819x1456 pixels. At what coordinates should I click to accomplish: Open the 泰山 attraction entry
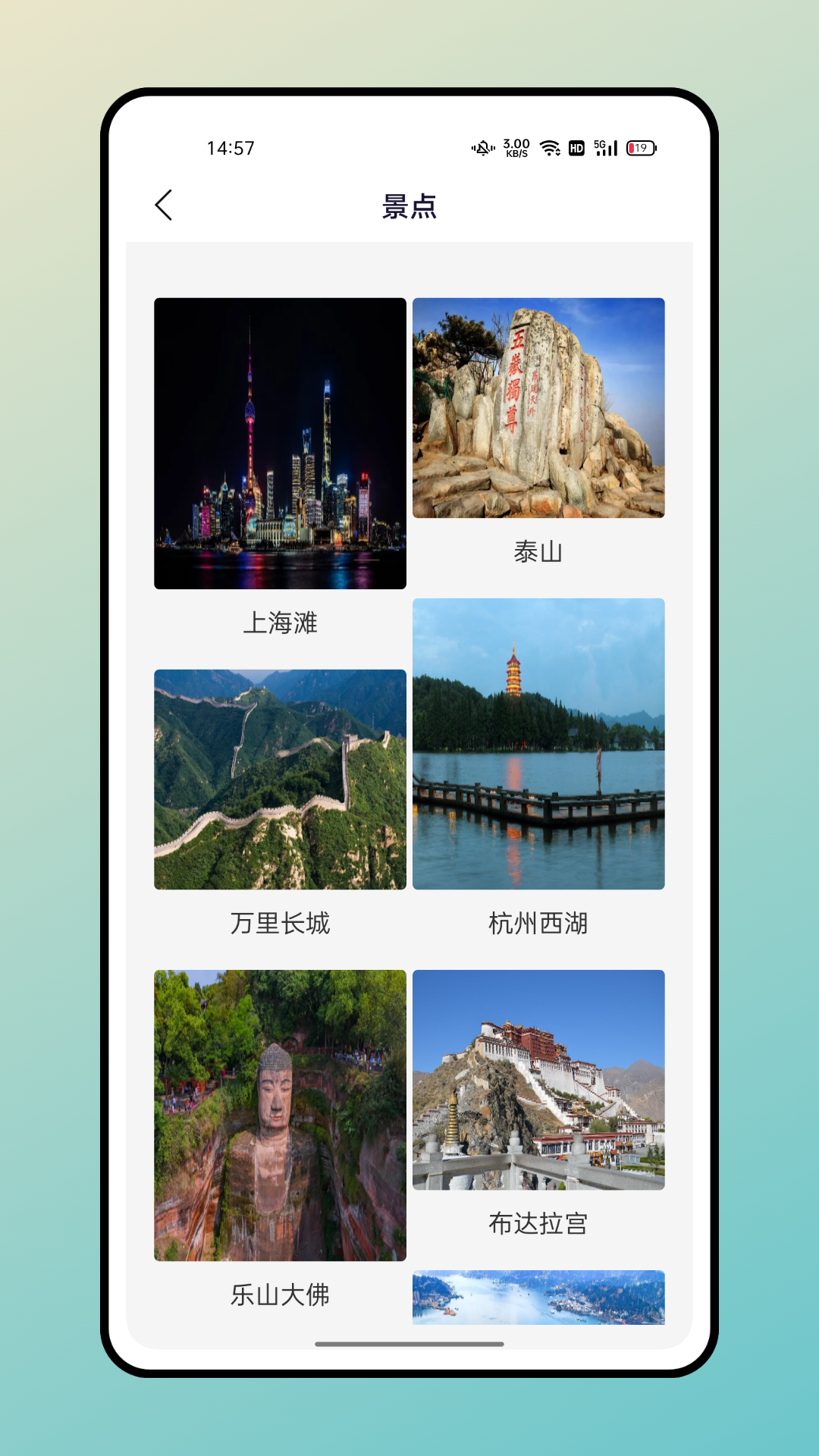[x=537, y=409]
